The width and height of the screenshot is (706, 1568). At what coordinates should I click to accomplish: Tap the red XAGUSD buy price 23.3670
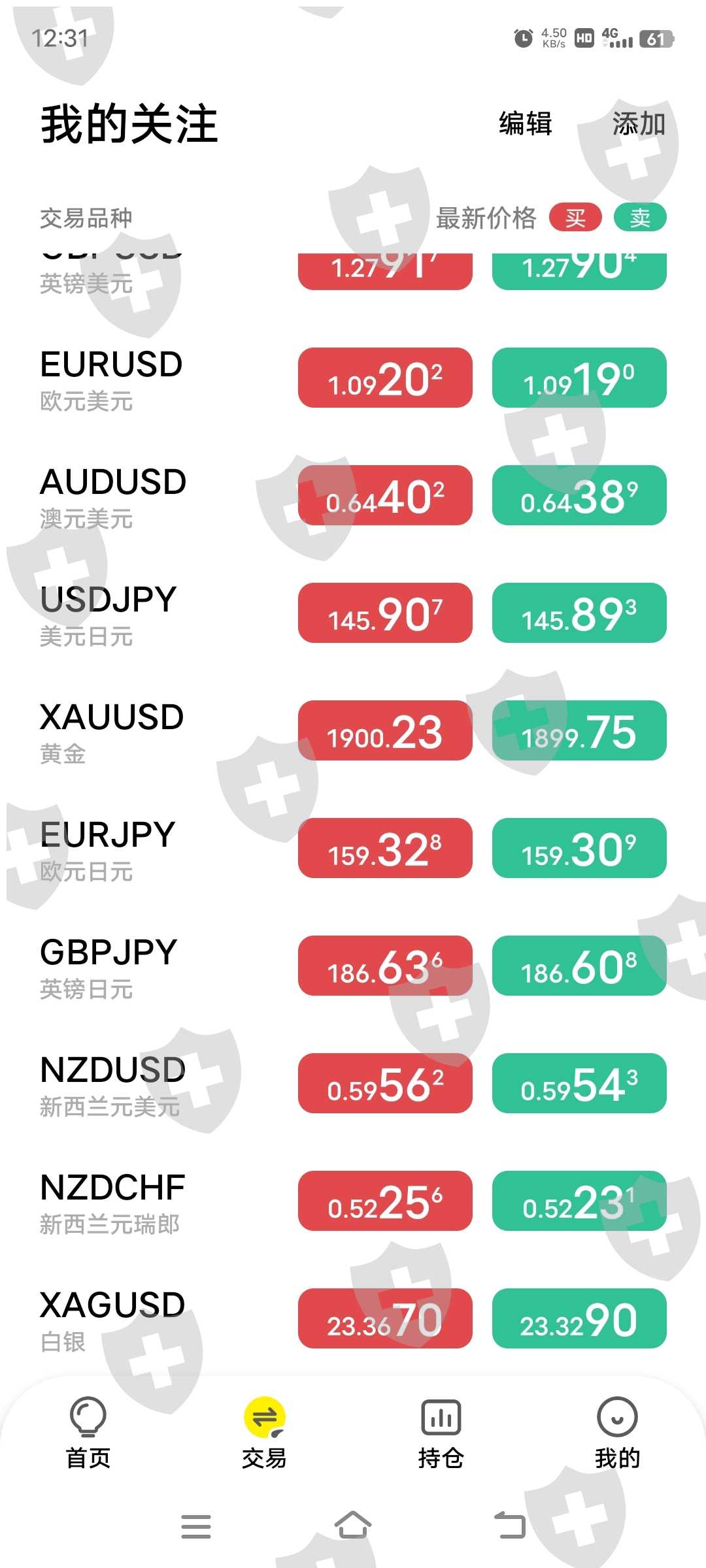tap(385, 1318)
